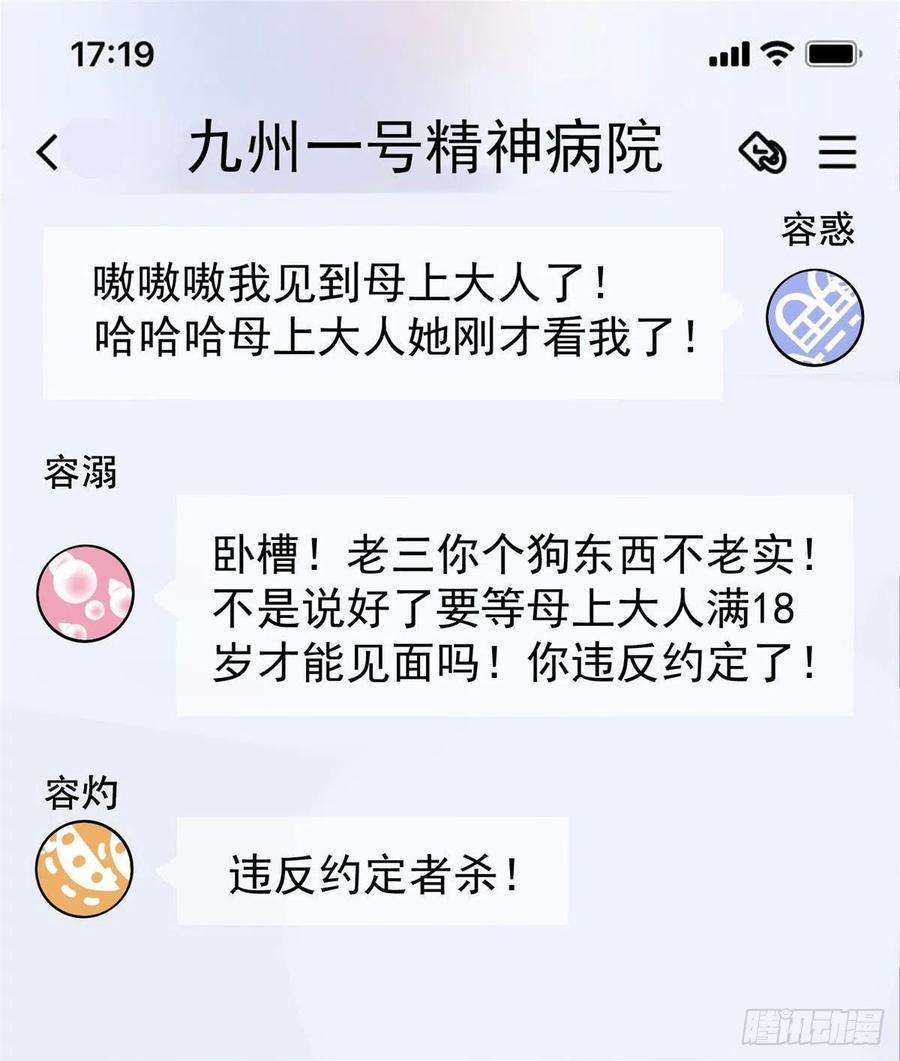Tap the message tag icon beside hamburger menu
Screen dimensions: 900x1061
[x=764, y=150]
